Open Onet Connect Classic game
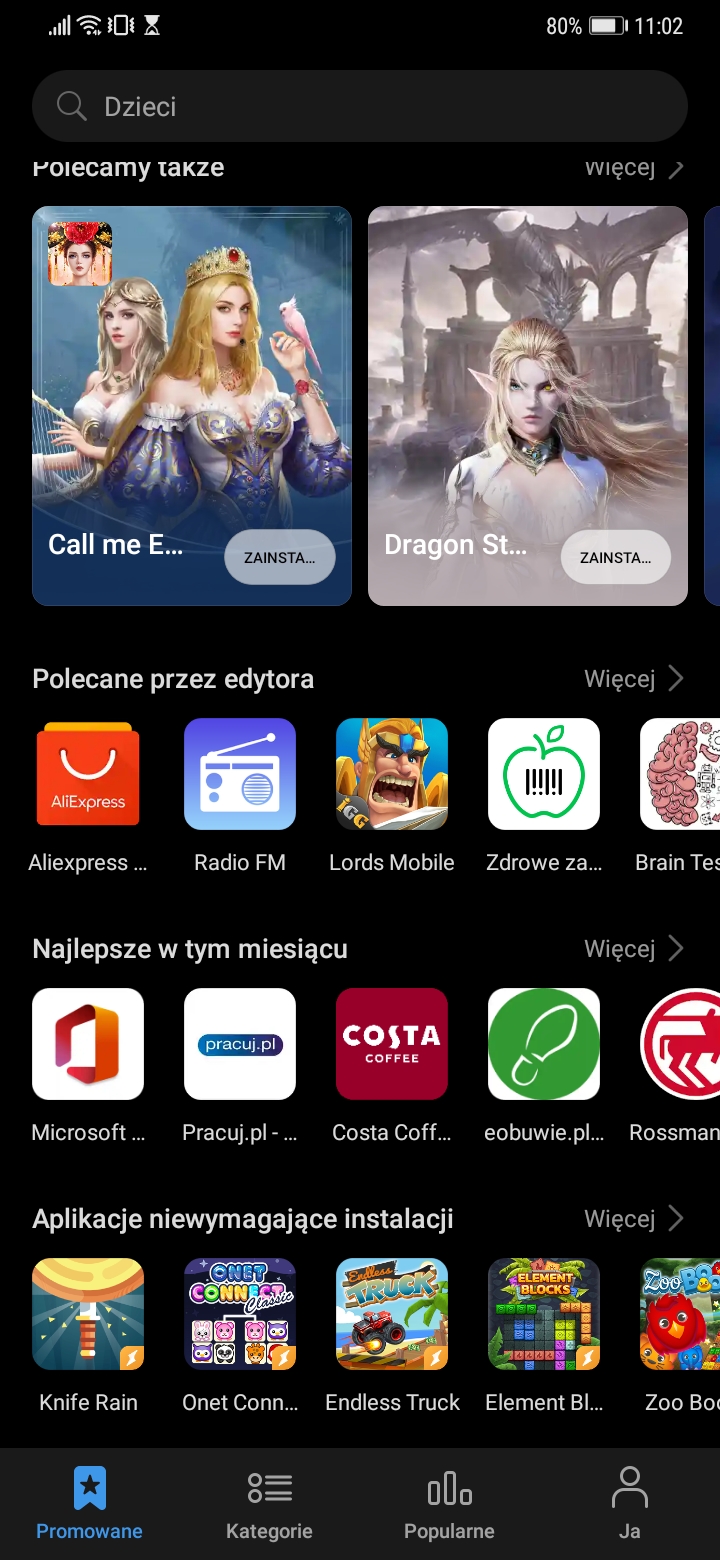This screenshot has height=1560, width=720. coord(240,1314)
